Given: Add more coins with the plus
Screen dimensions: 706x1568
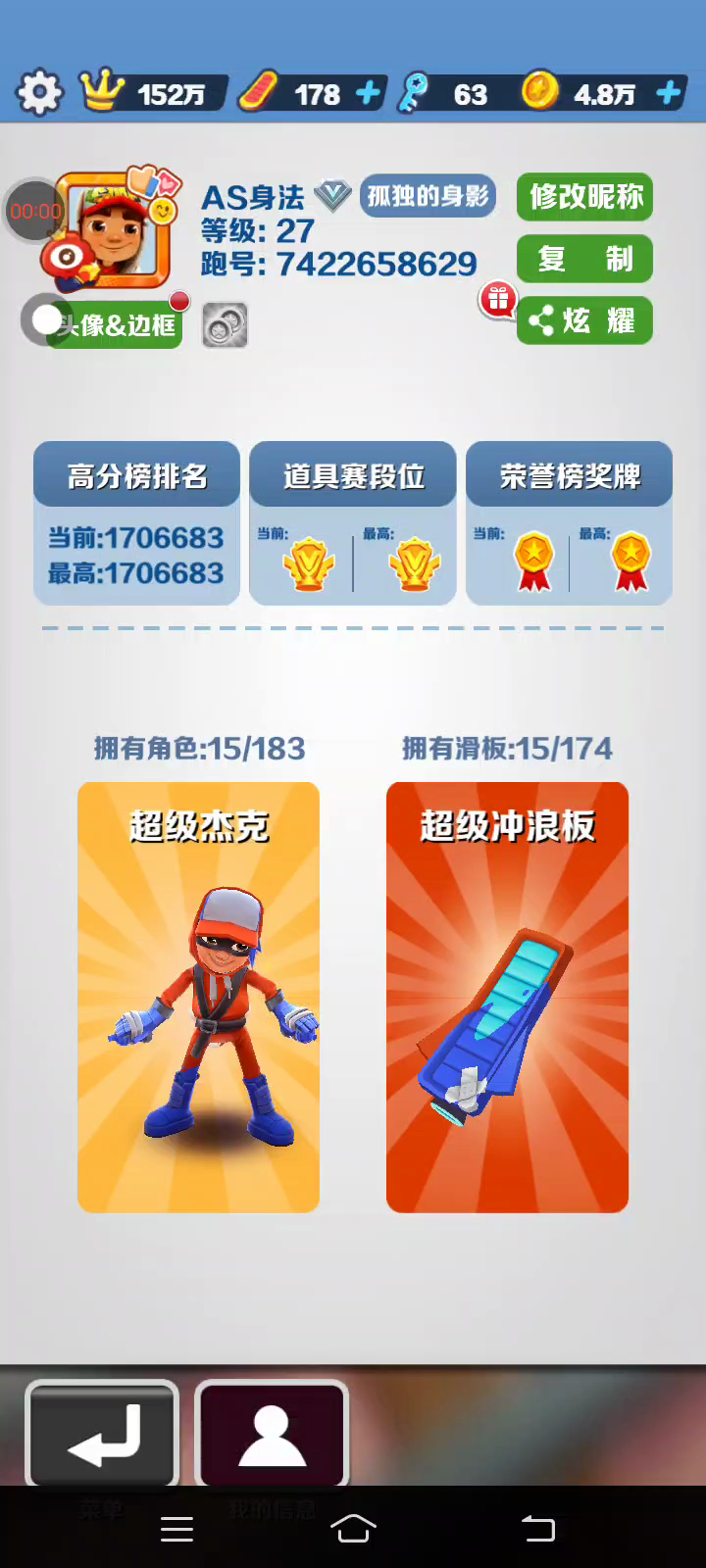Looking at the screenshot, I should point(669,93).
